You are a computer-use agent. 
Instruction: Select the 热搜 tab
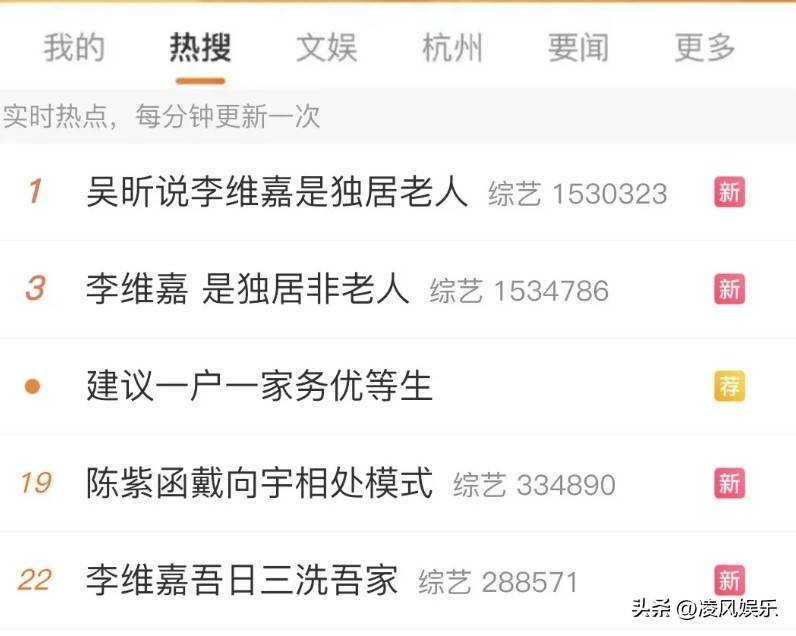click(199, 47)
